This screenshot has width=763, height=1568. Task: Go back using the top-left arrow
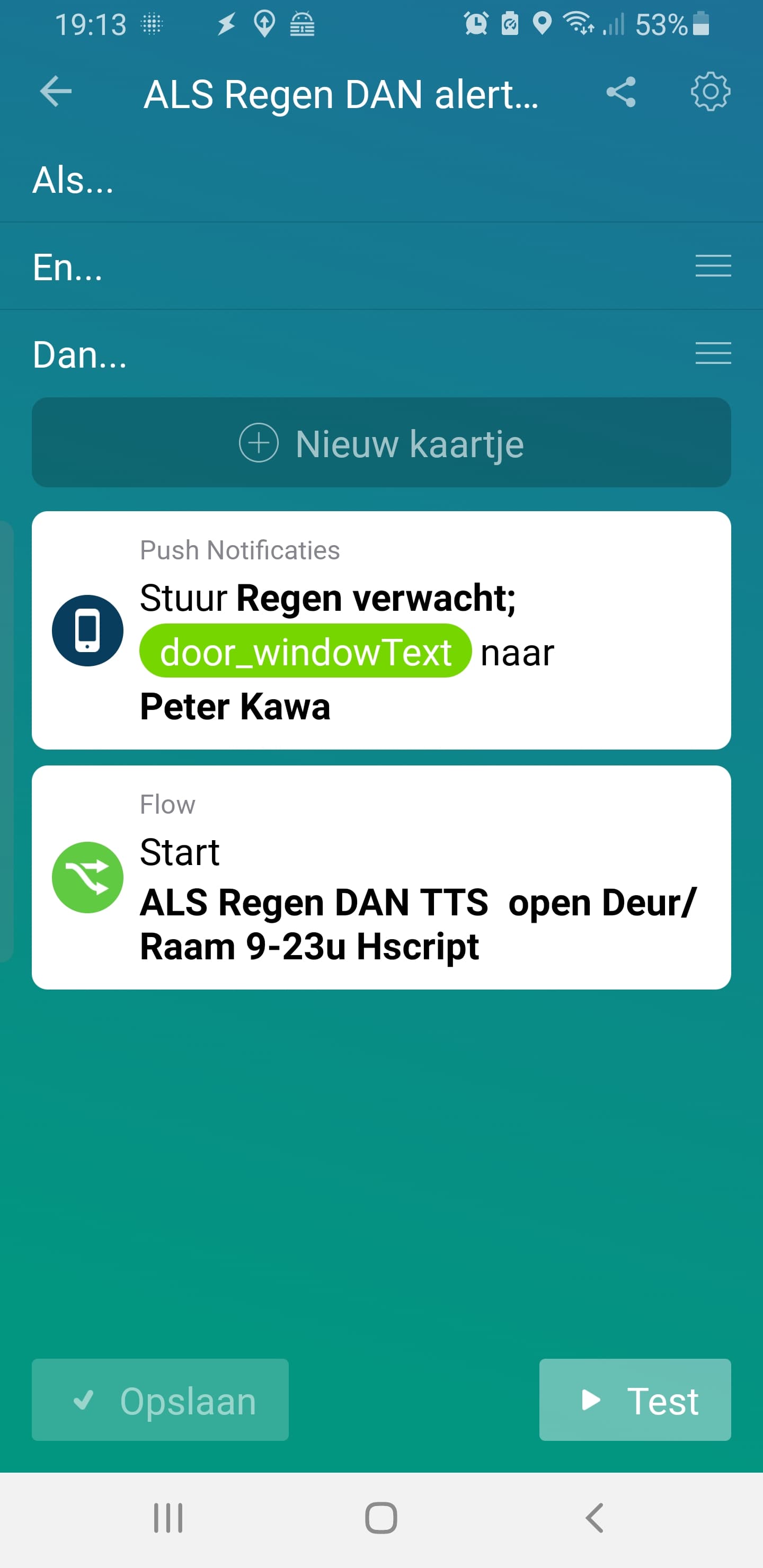coord(56,92)
